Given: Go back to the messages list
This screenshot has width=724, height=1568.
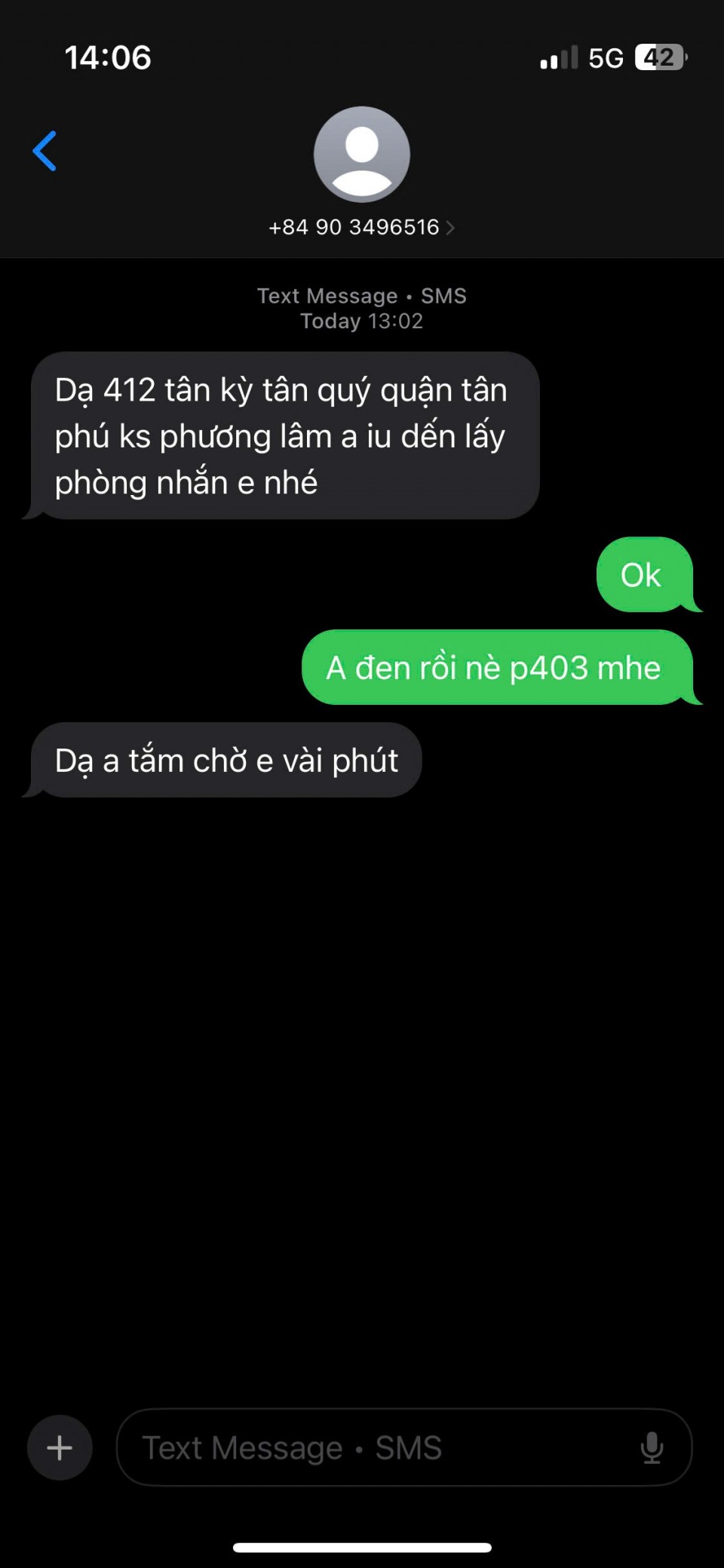Looking at the screenshot, I should coord(44,151).
